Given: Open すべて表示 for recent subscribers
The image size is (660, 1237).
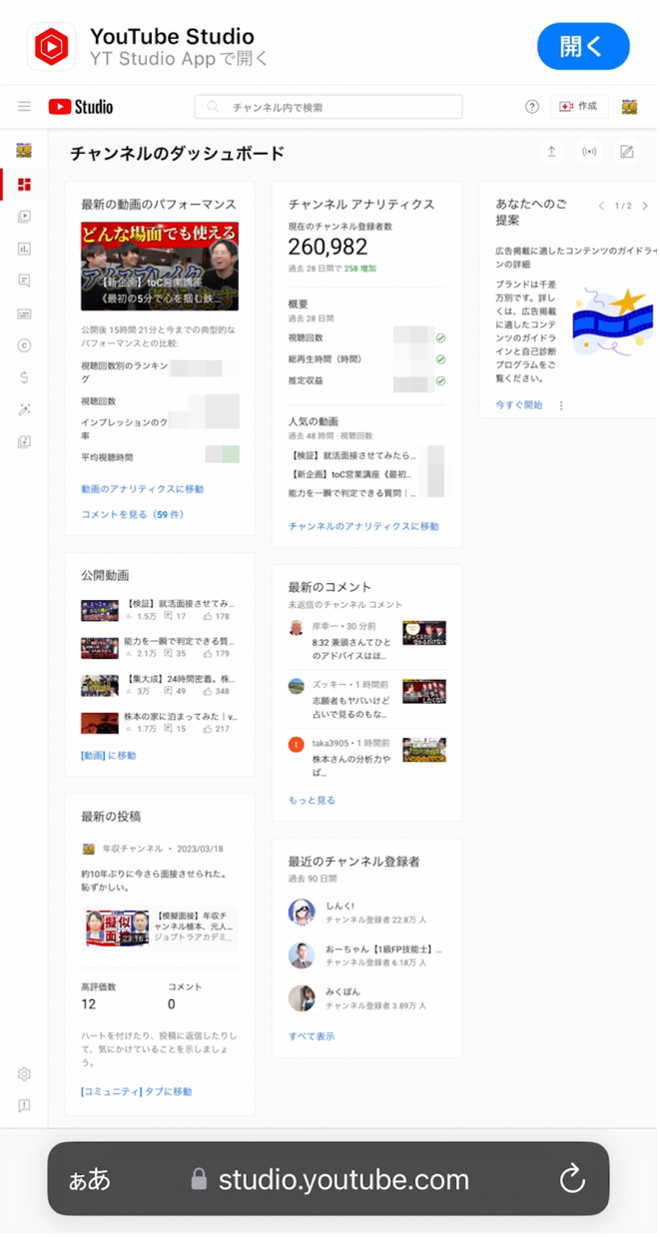Looking at the screenshot, I should [x=312, y=1036].
